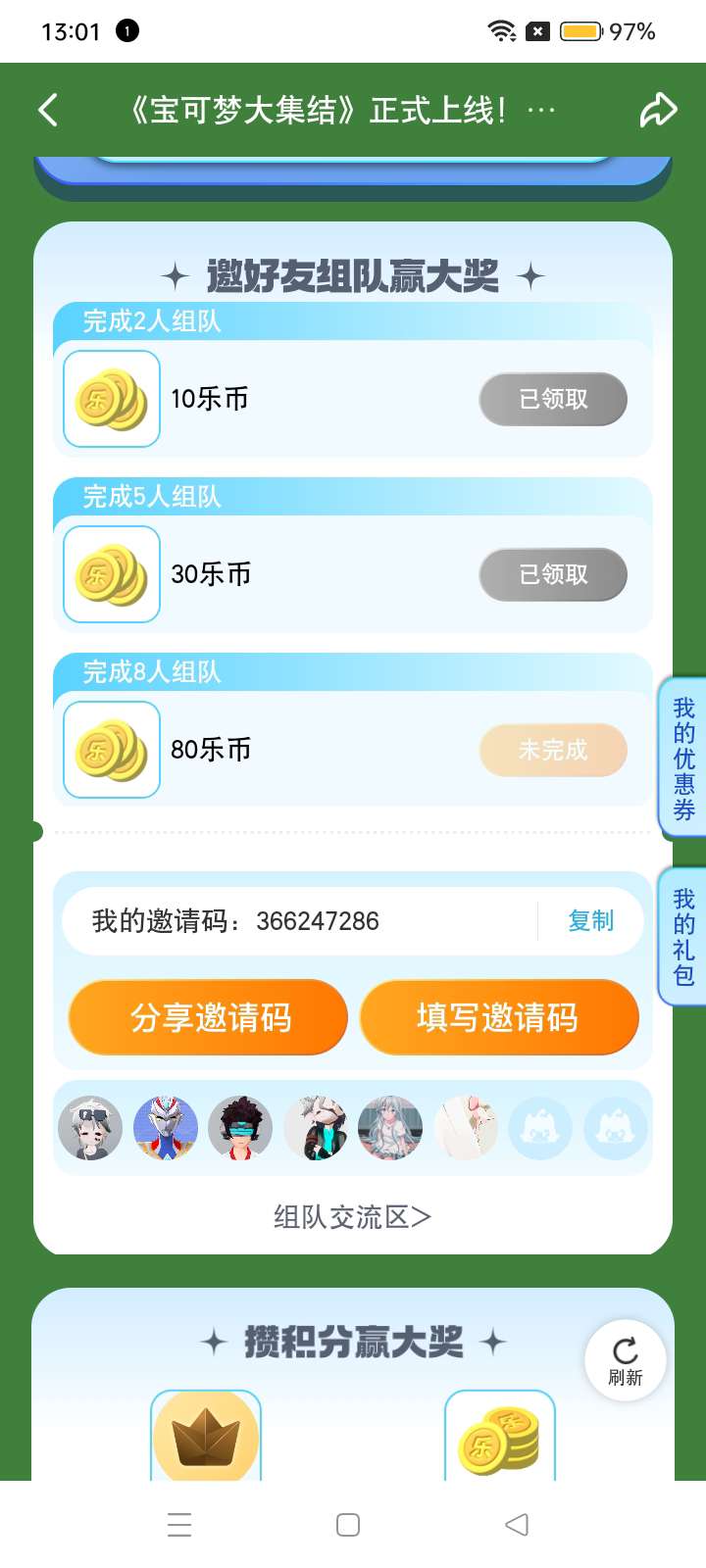This screenshot has height=1568, width=706.
Task: Tap 未完成 button for 80乐币 reward
Action: tap(553, 750)
